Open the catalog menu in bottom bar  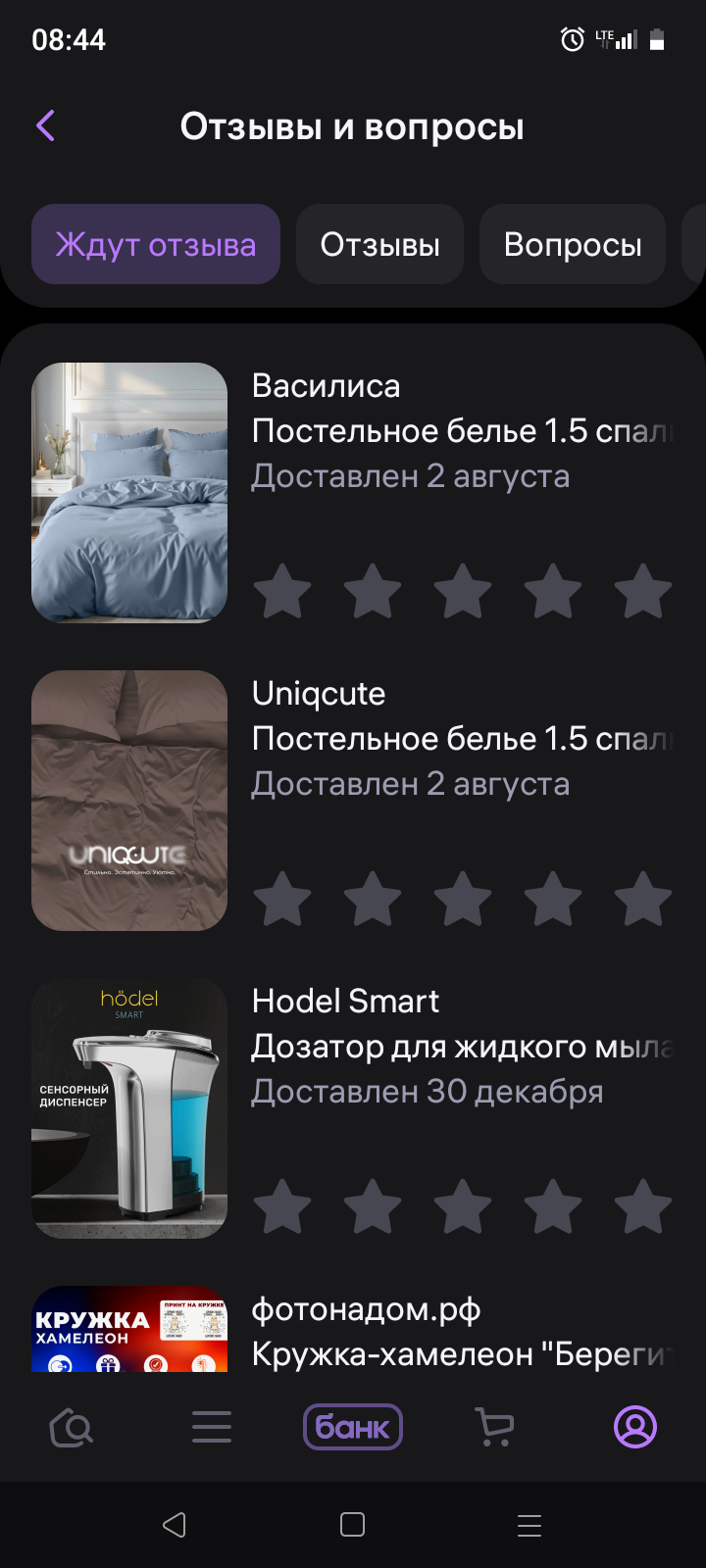coord(212,1427)
